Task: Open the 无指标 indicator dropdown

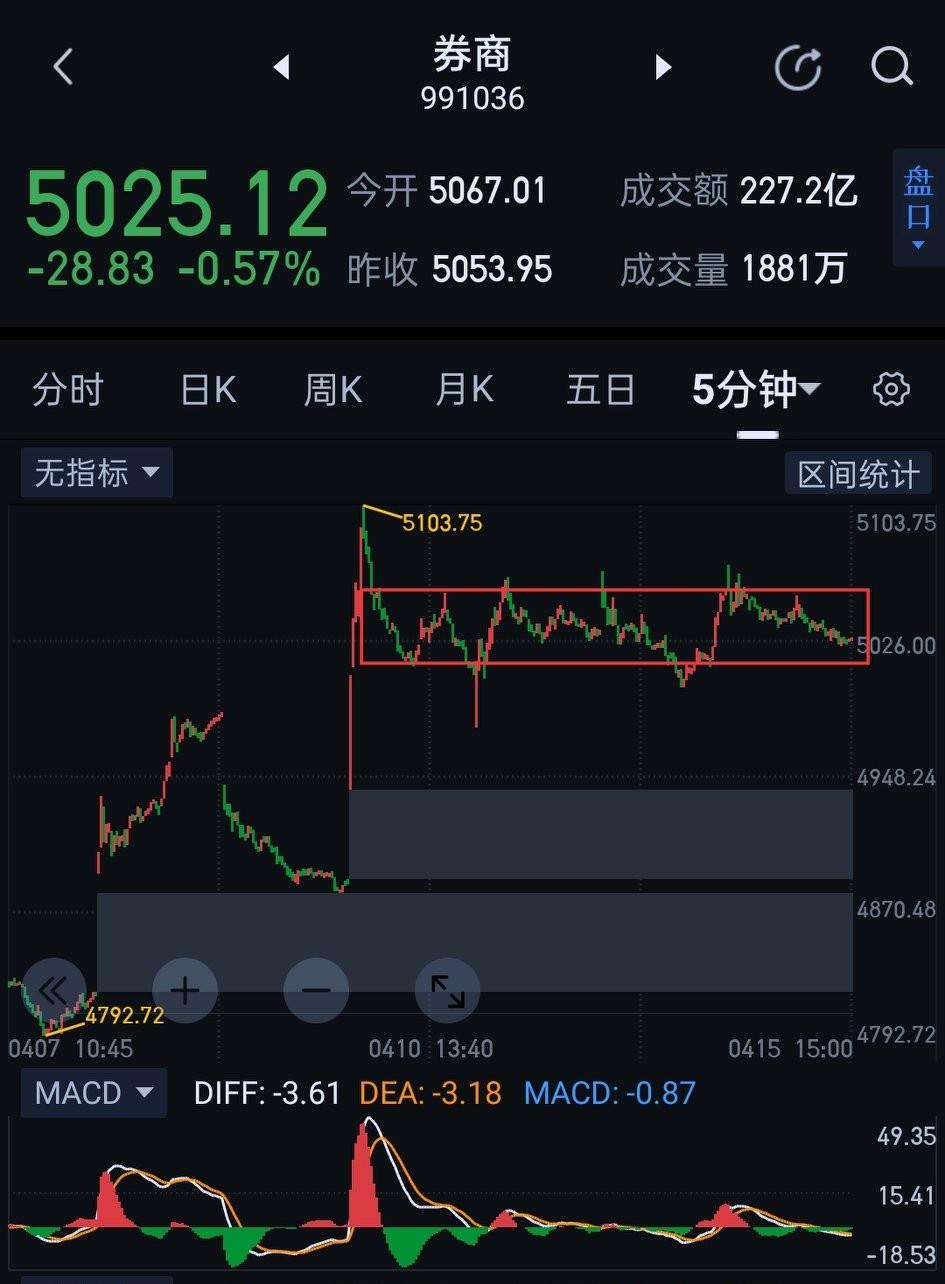Action: click(x=96, y=472)
